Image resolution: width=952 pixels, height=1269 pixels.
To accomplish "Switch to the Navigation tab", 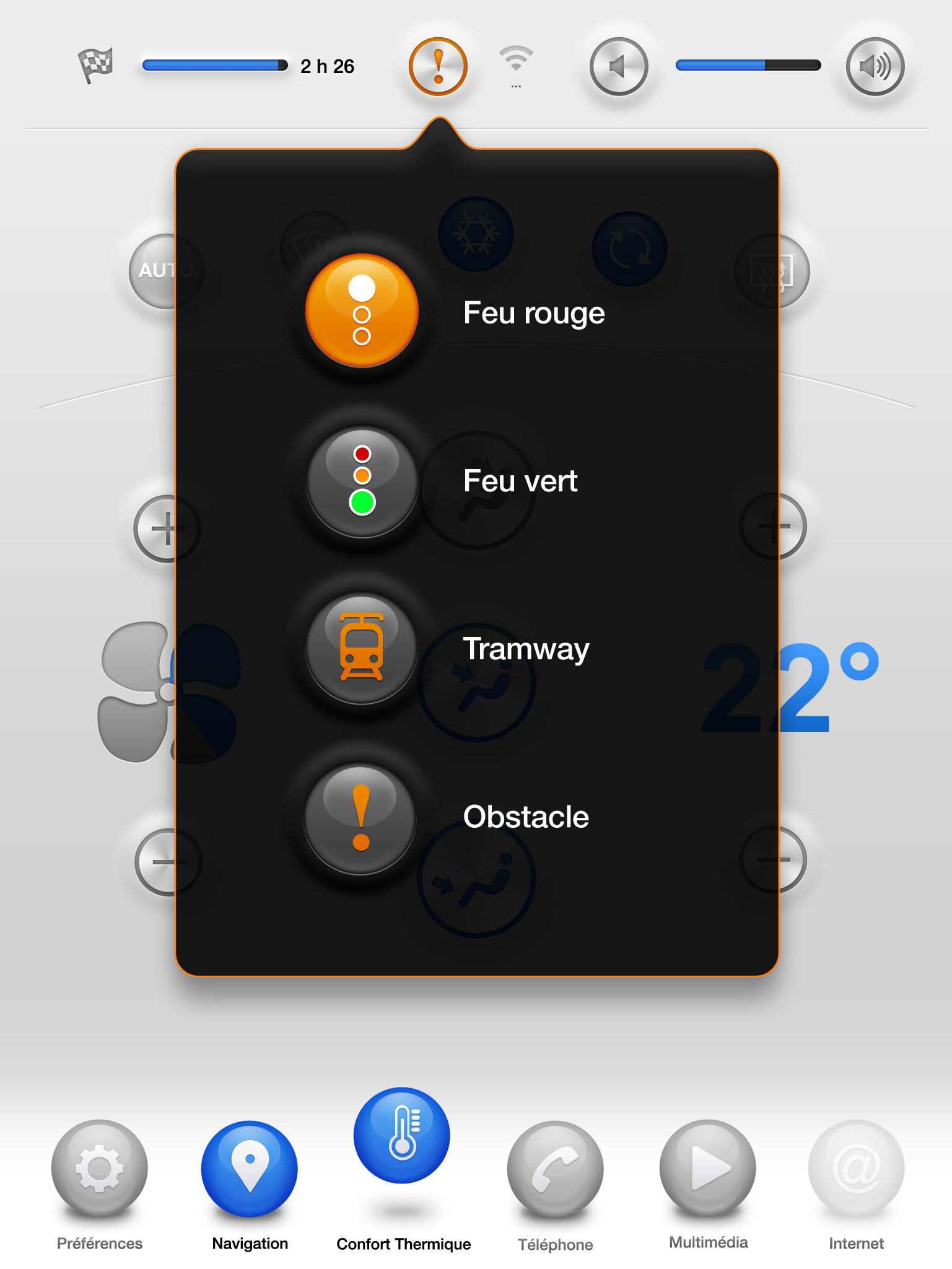I will coord(250,1168).
